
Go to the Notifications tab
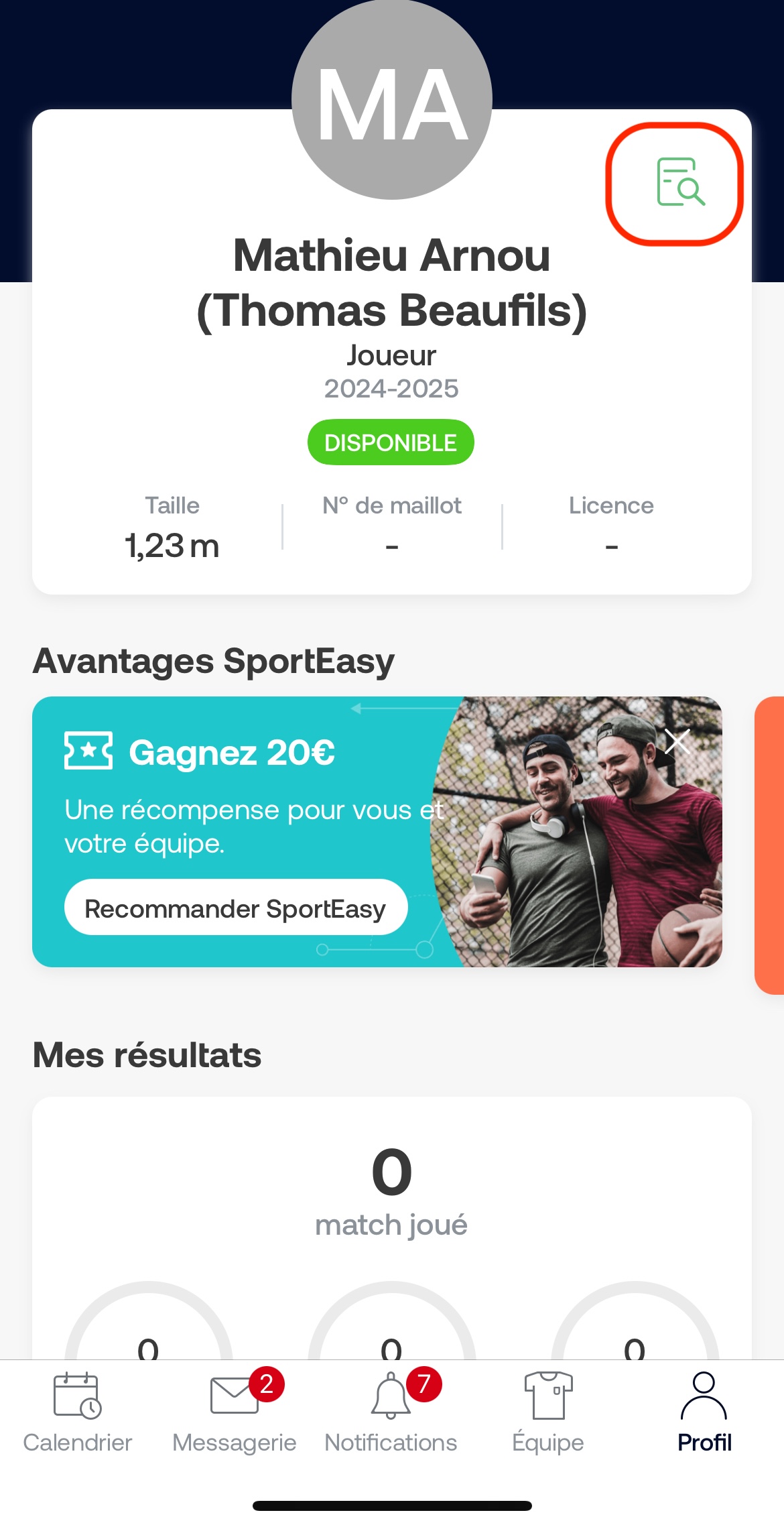[x=391, y=1412]
